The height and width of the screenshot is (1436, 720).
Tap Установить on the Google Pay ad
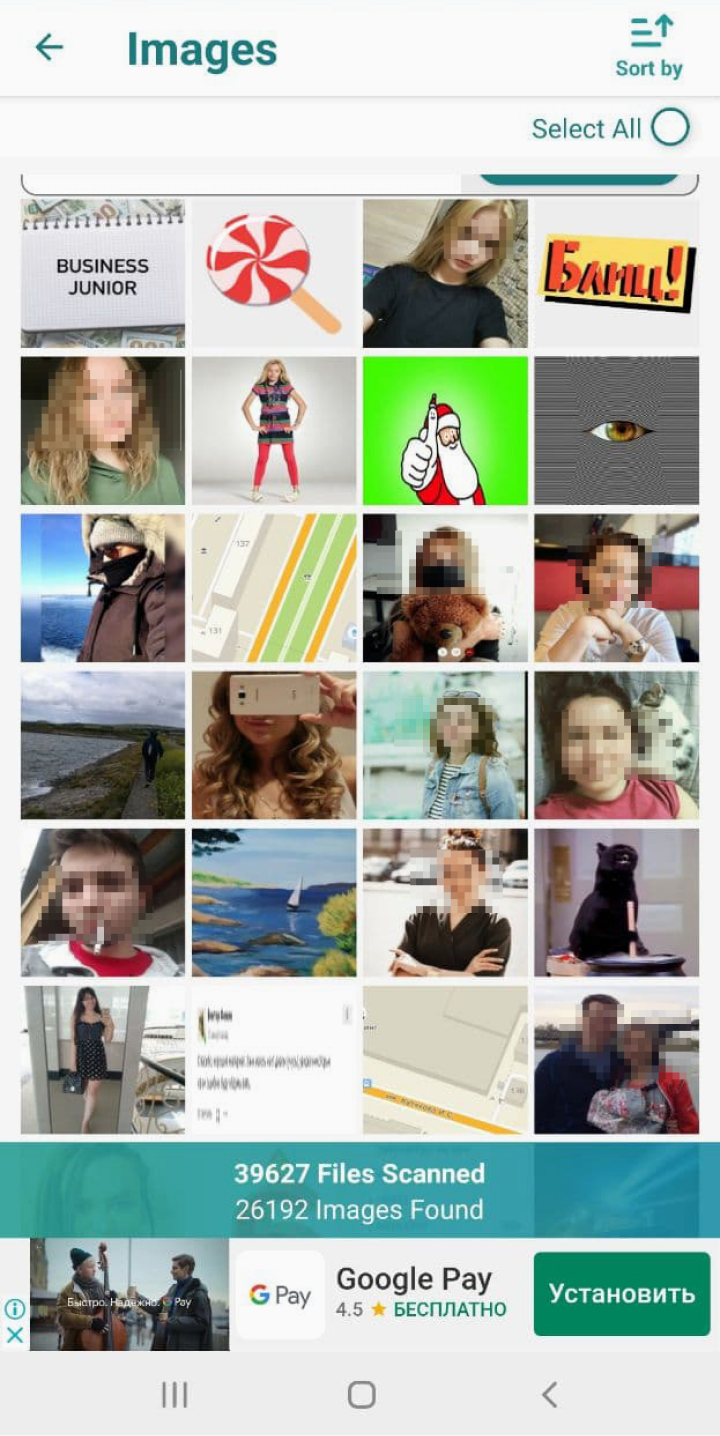[x=621, y=1294]
